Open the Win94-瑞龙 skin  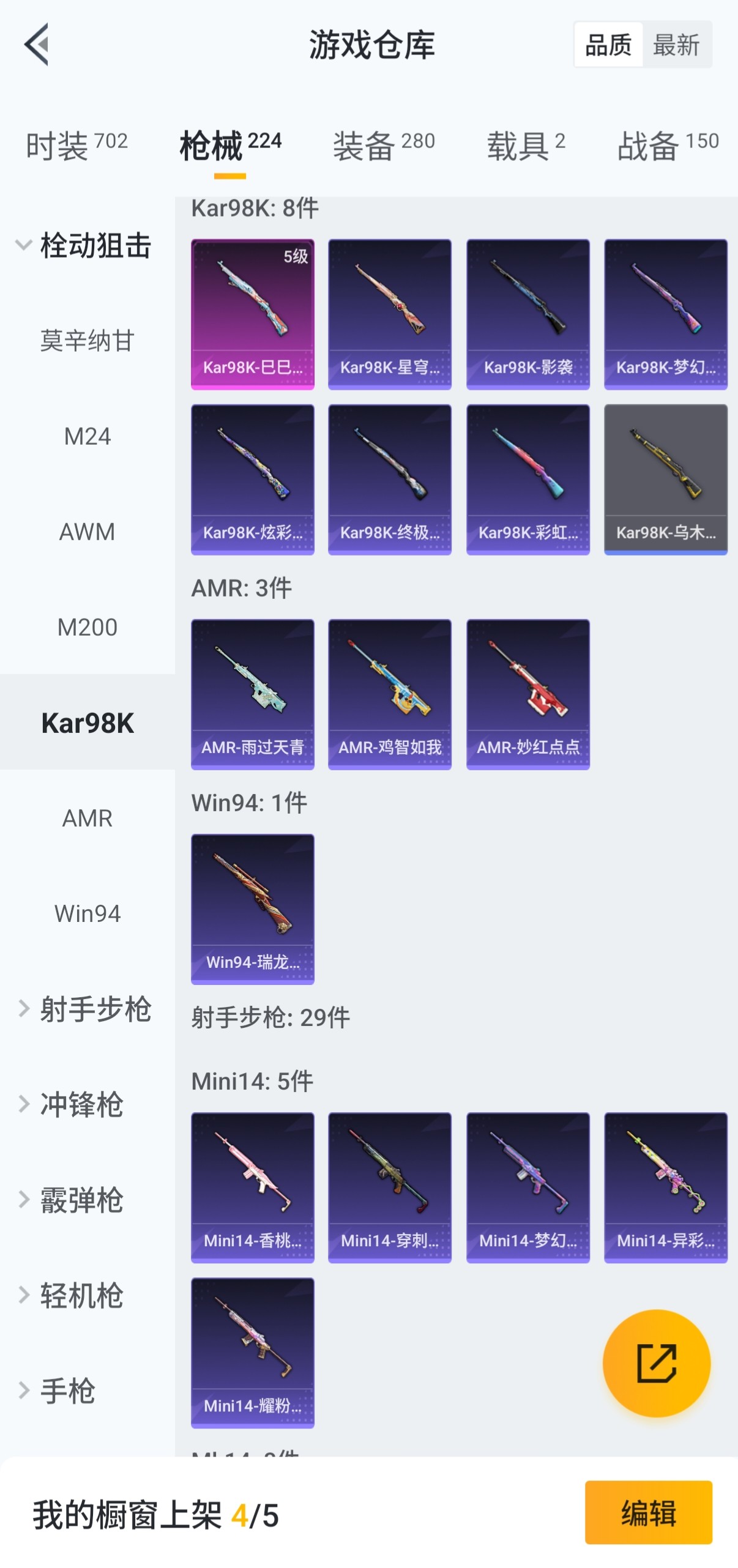pos(253,908)
